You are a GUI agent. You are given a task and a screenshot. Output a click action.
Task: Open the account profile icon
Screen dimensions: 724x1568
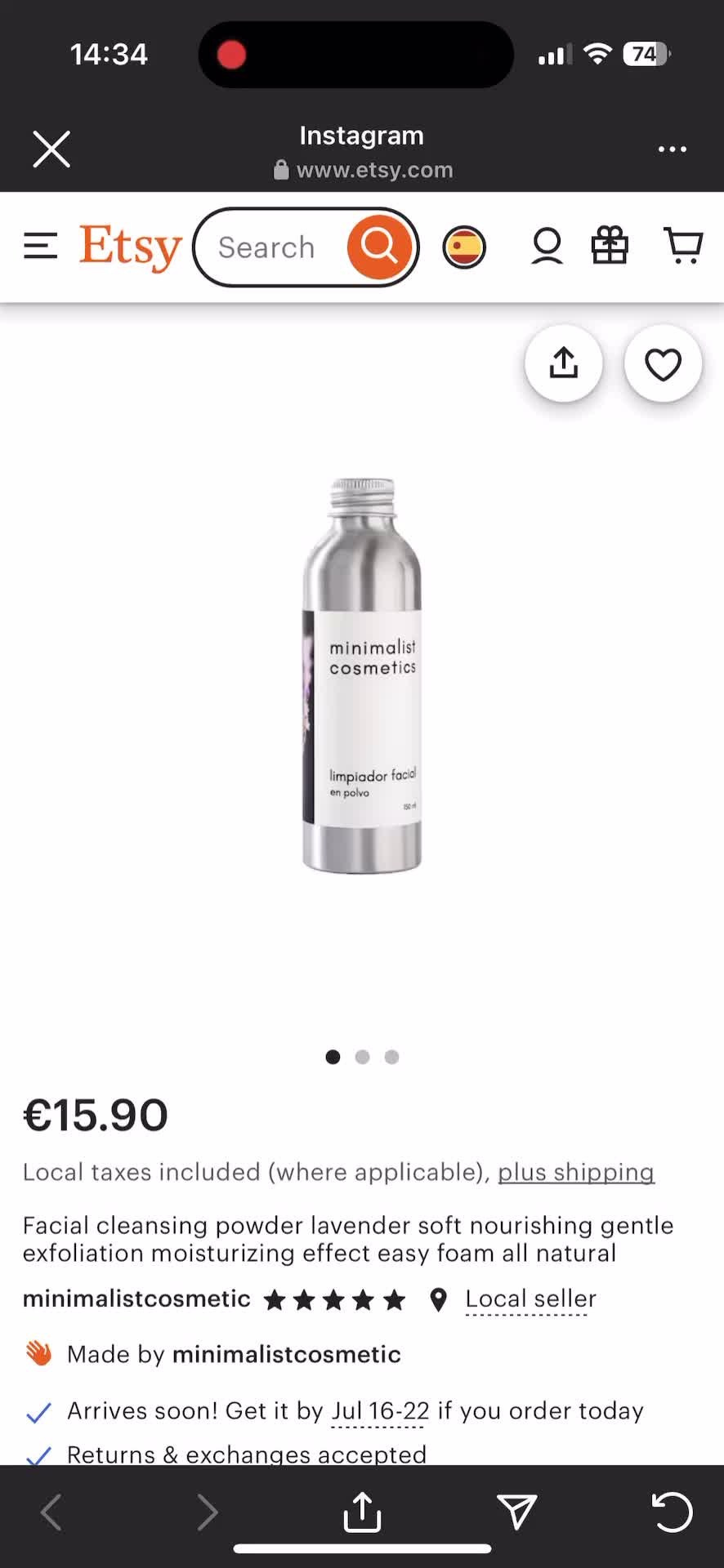547,246
